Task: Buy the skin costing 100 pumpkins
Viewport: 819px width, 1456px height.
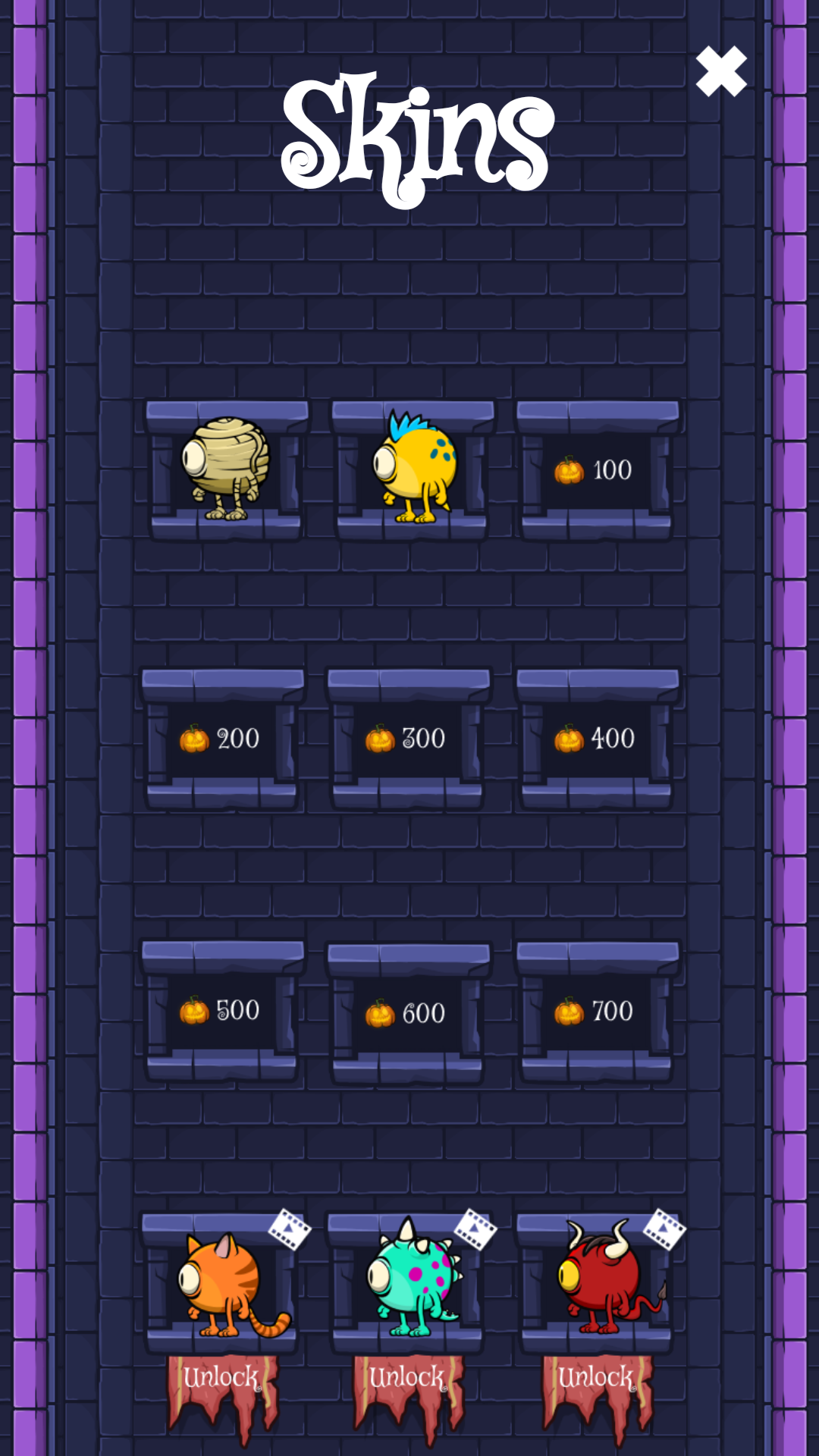Action: coord(598,470)
